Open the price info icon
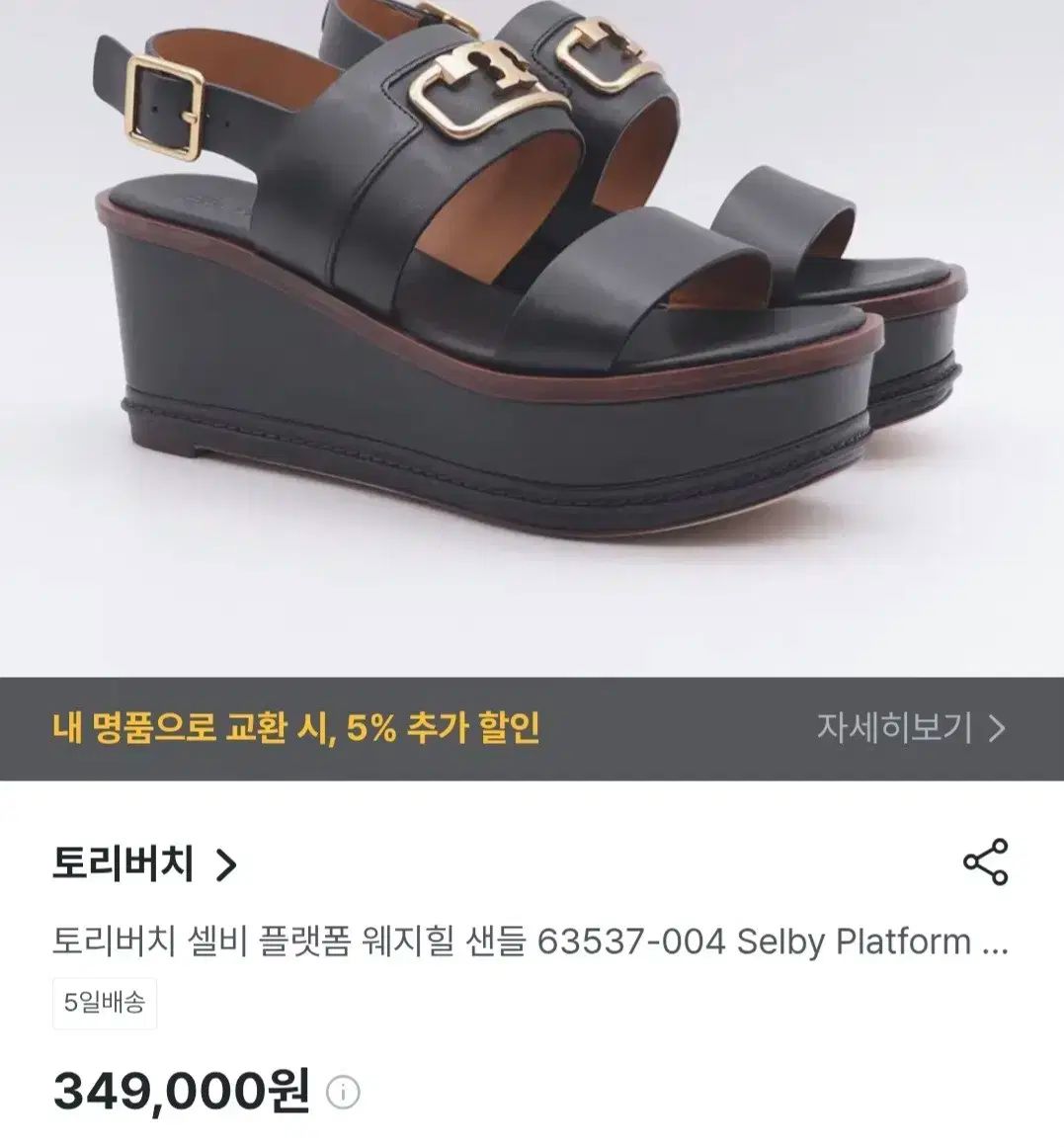The image size is (1064, 1147). [x=343, y=1093]
